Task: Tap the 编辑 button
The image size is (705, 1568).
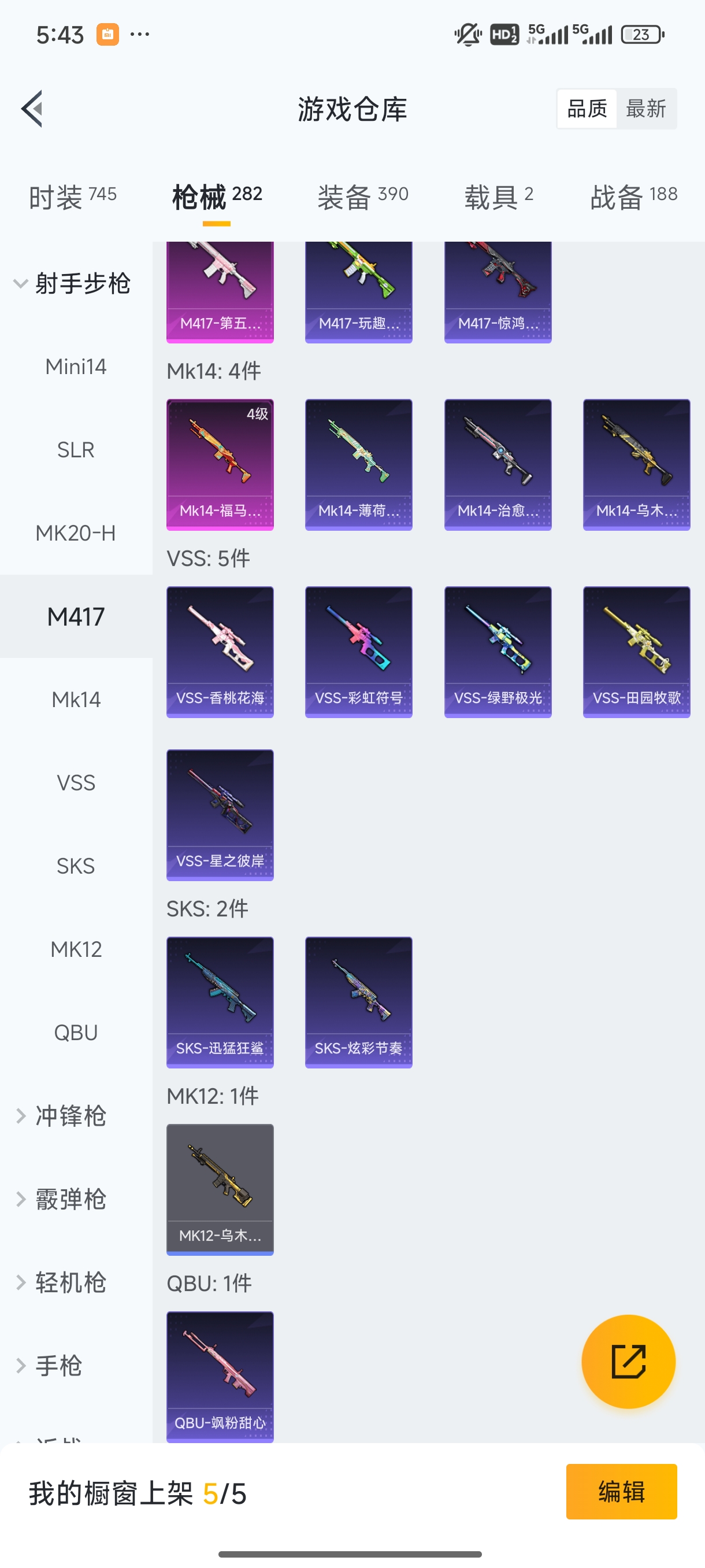Action: click(x=621, y=1491)
